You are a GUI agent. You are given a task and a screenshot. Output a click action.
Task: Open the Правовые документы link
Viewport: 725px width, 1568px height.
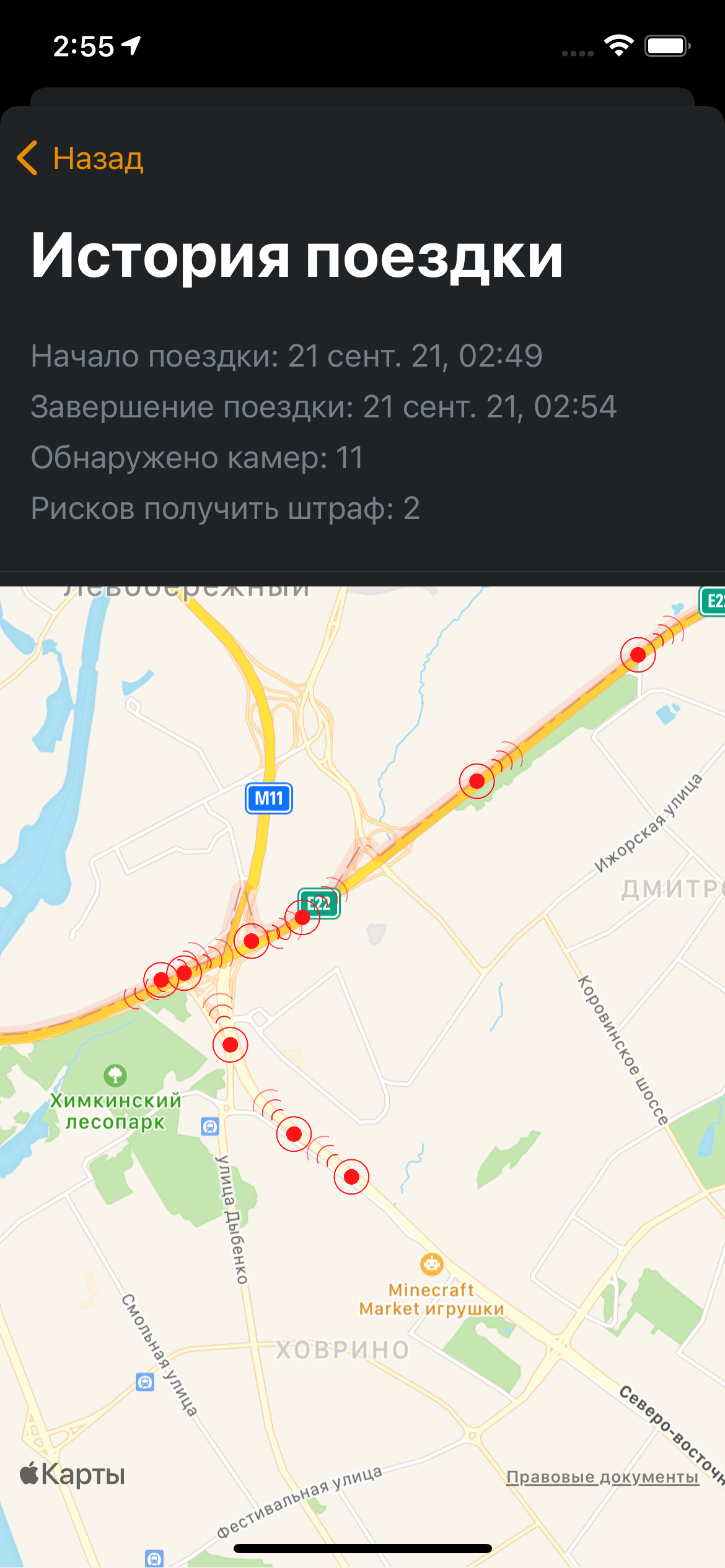pyautogui.click(x=602, y=1476)
